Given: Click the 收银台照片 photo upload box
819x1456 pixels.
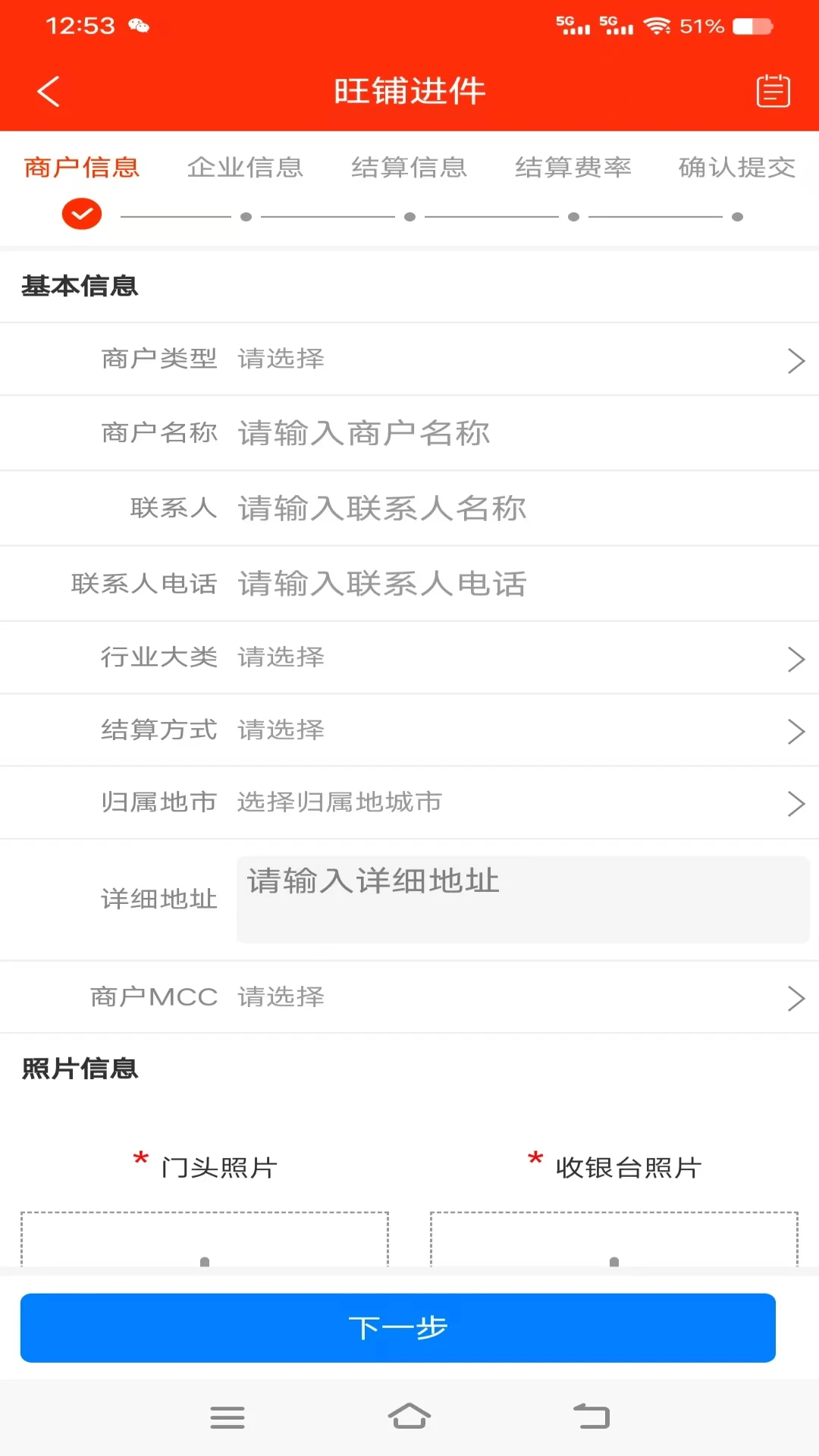Looking at the screenshot, I should point(614,1236).
